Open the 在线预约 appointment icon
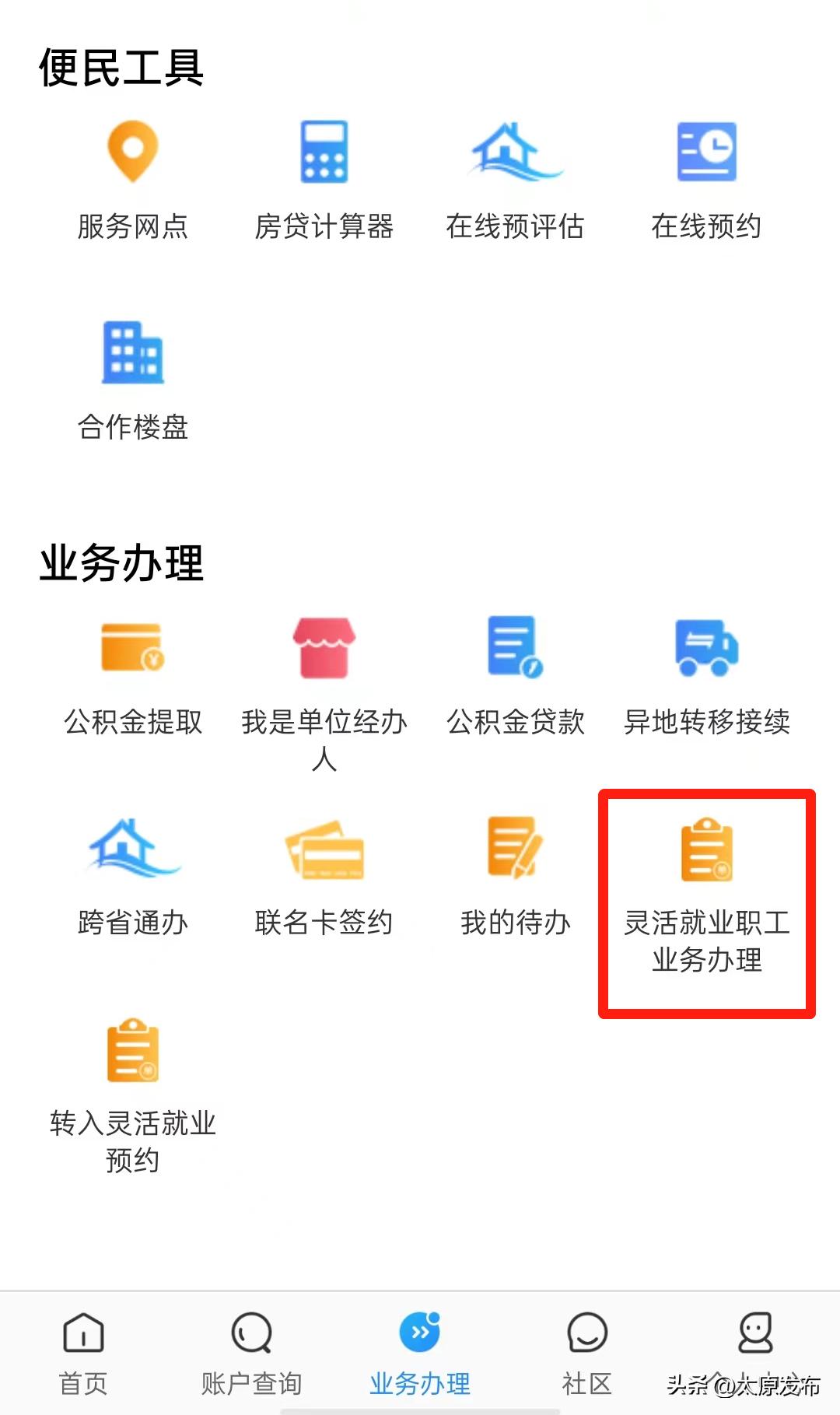 point(706,152)
